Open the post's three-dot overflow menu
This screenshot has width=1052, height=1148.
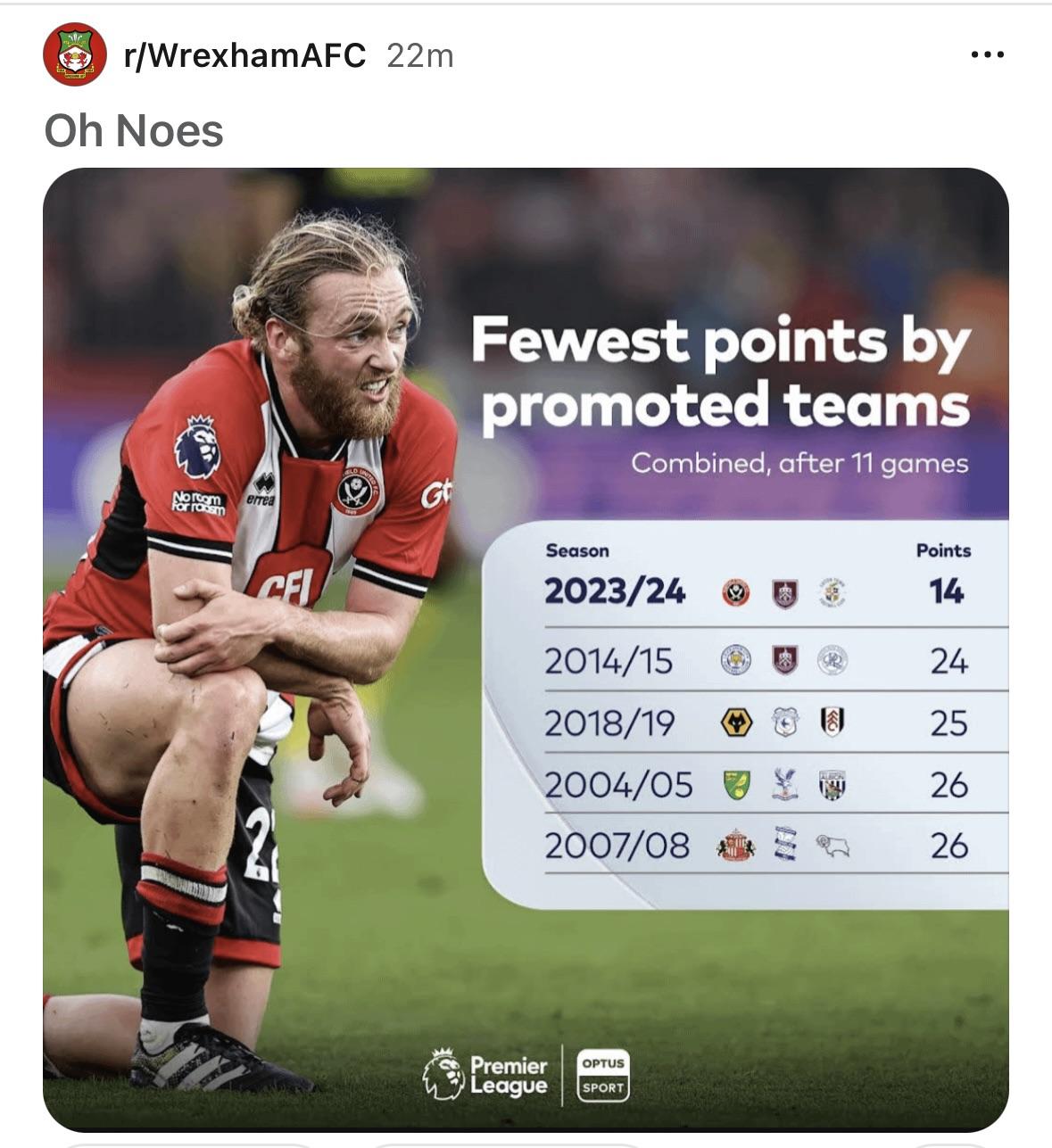tap(987, 55)
